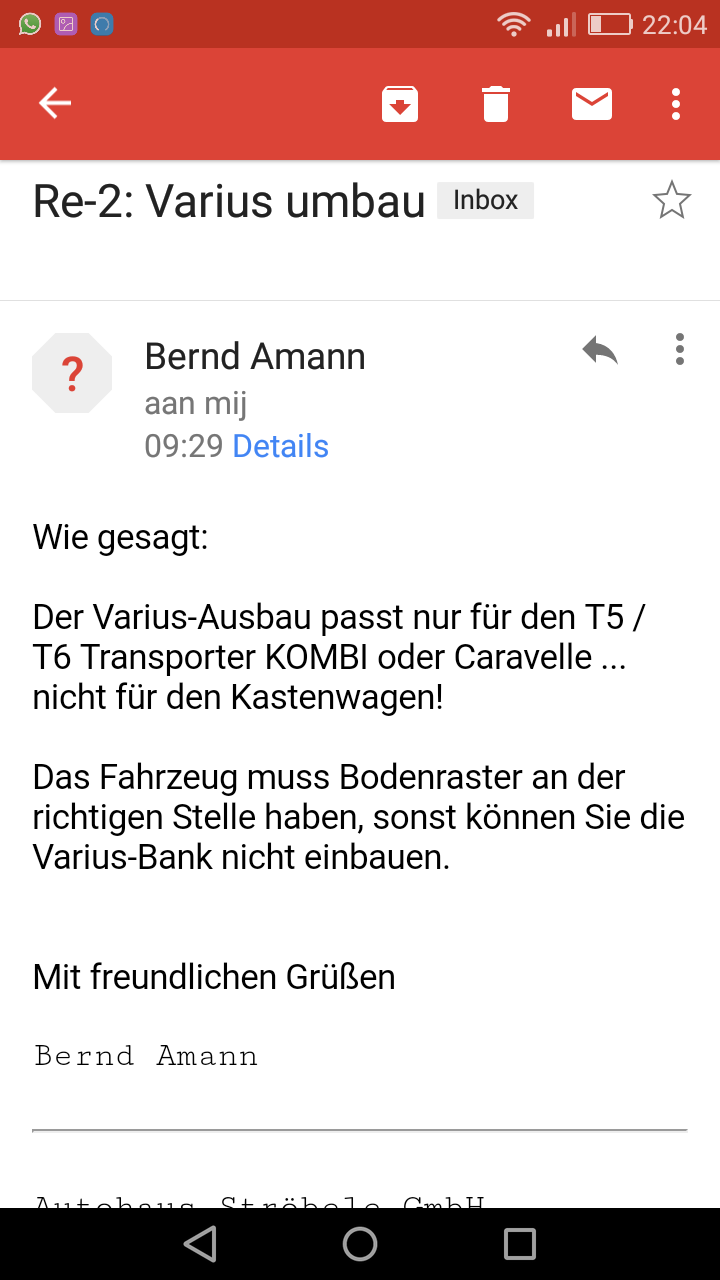Open message options next to reply arrow
Screen dimensions: 720x1280
680,349
